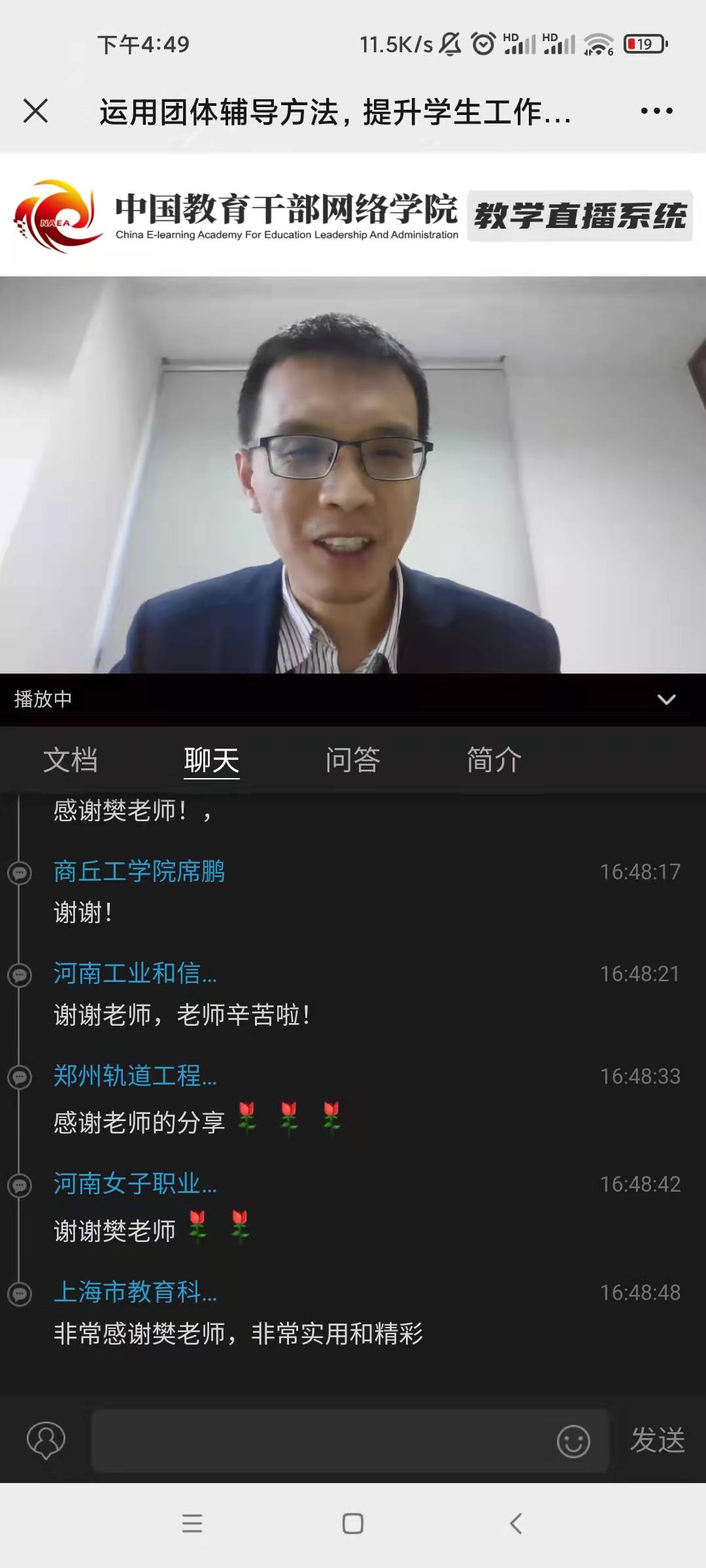Tap the sender name 河南女子职业...
The width and height of the screenshot is (706, 1568).
coord(135,1184)
